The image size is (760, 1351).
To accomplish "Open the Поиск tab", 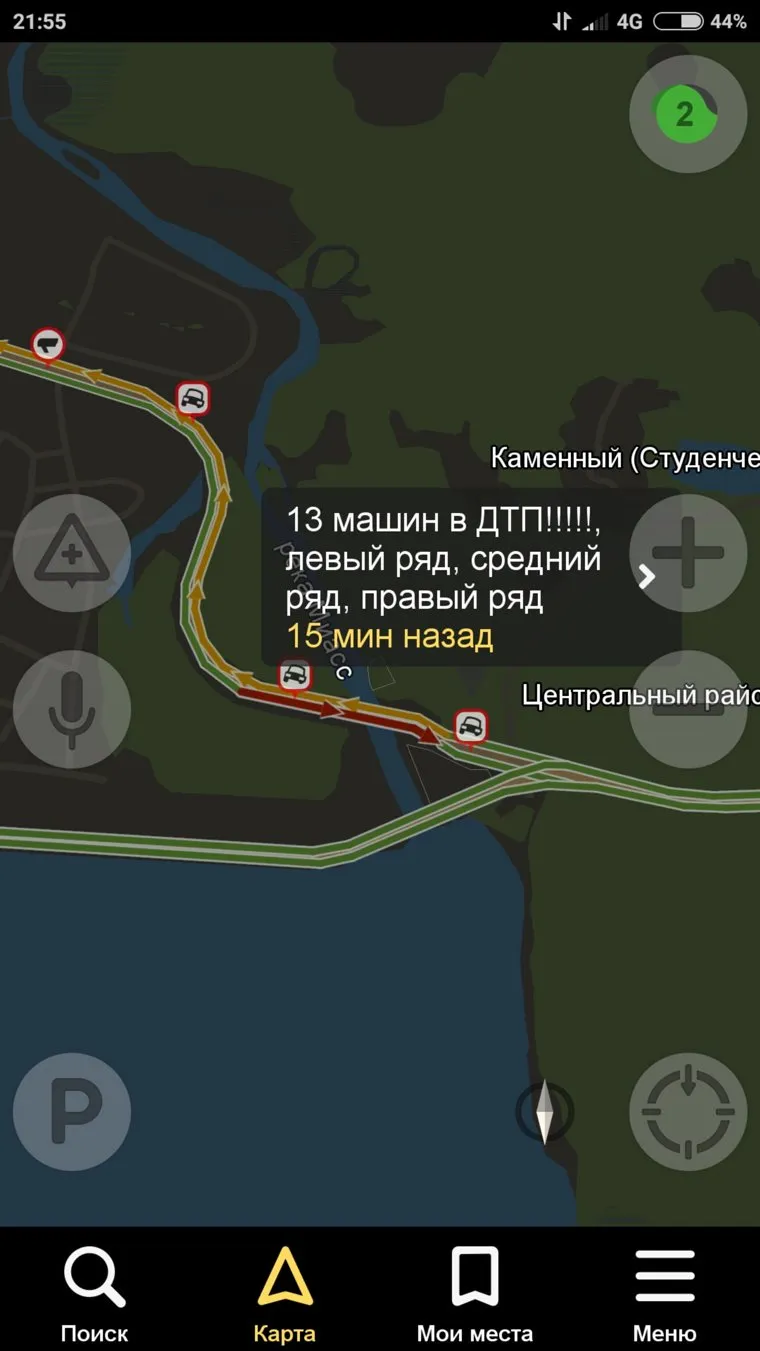I will pyautogui.click(x=95, y=1293).
